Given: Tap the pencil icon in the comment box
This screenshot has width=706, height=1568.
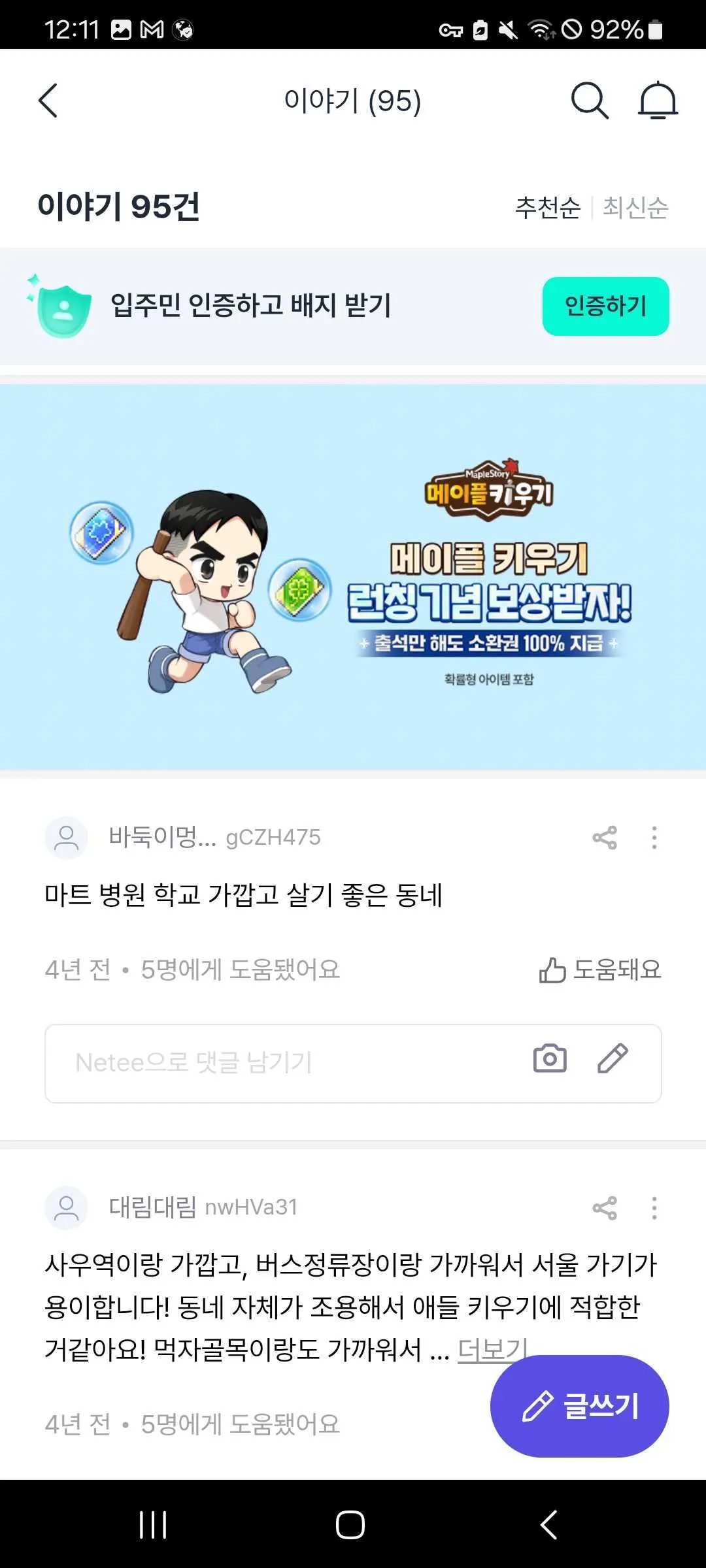Looking at the screenshot, I should (613, 1059).
